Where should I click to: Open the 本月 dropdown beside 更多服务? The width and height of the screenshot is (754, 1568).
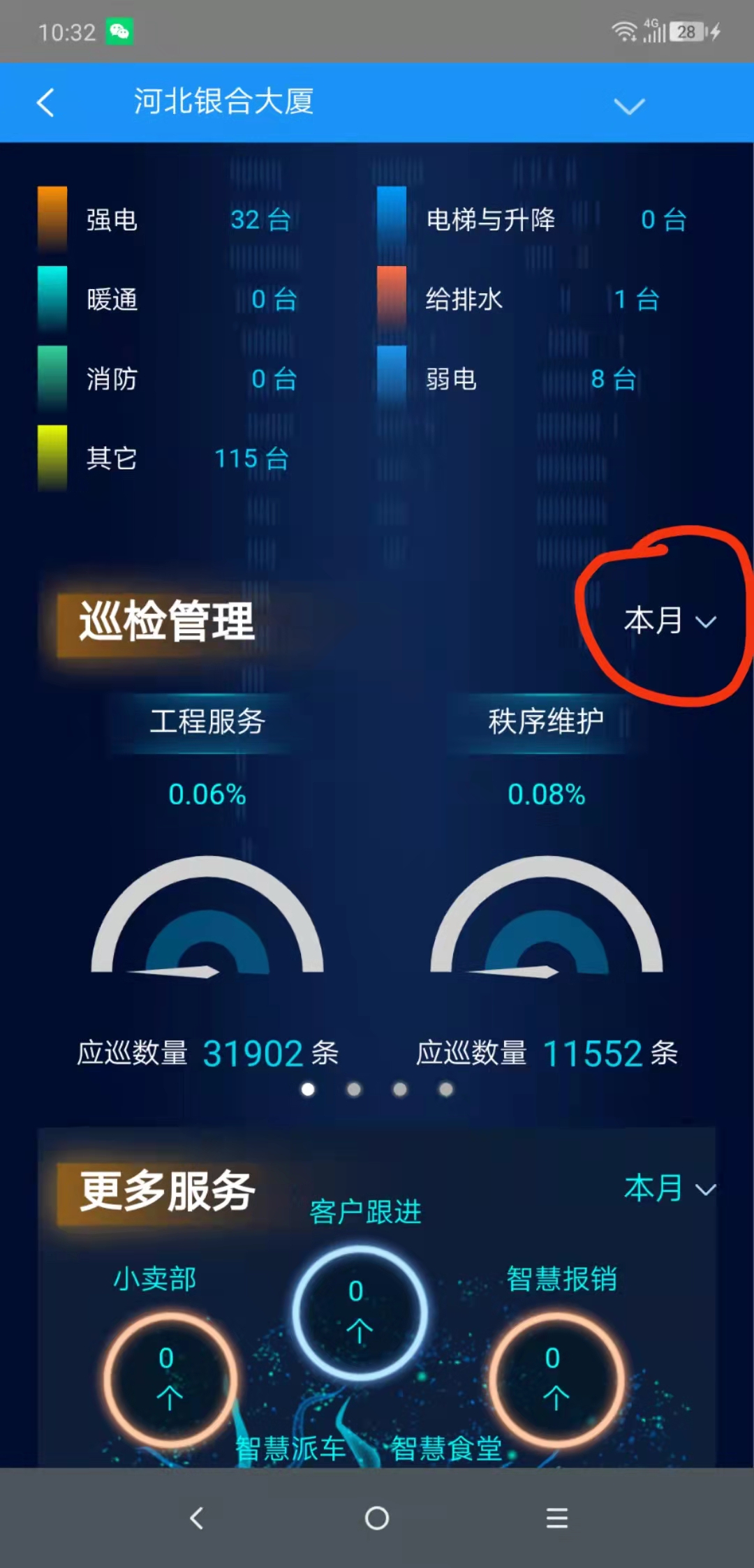[x=670, y=1188]
